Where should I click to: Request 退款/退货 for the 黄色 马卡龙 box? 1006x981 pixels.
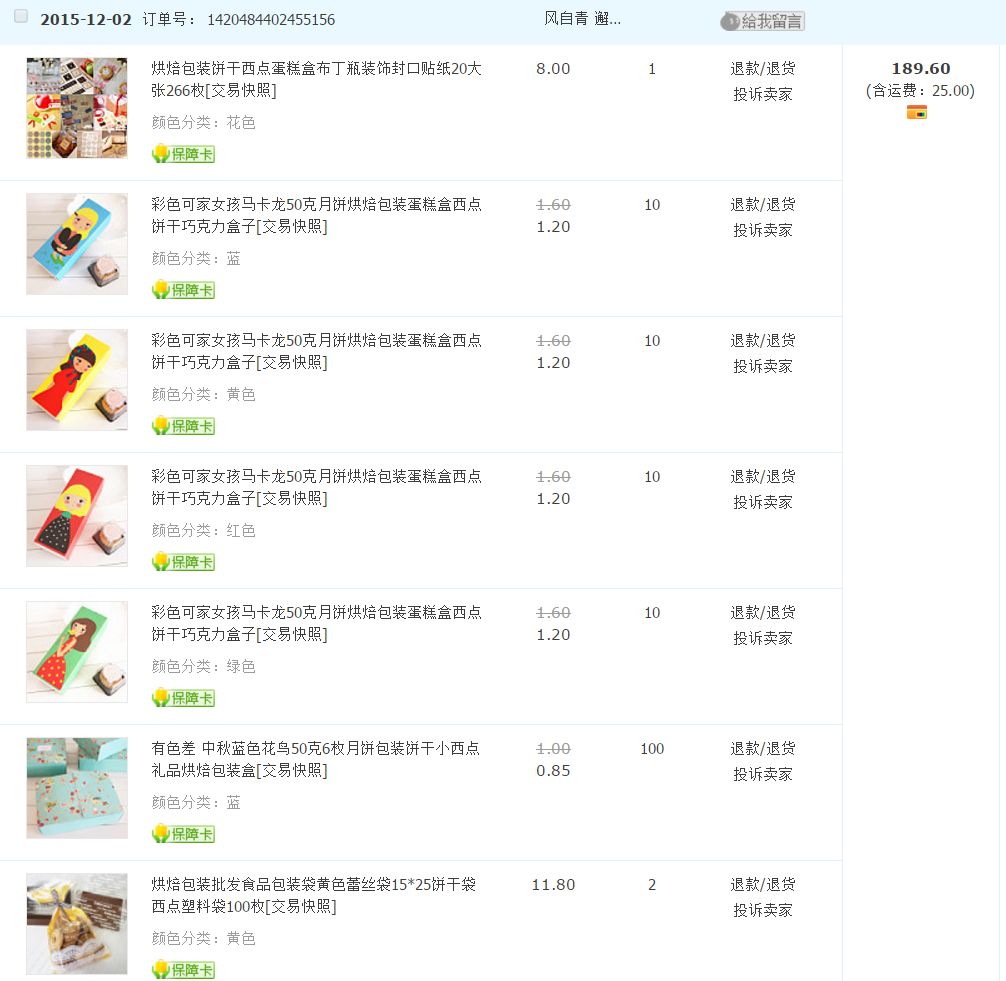click(x=762, y=340)
